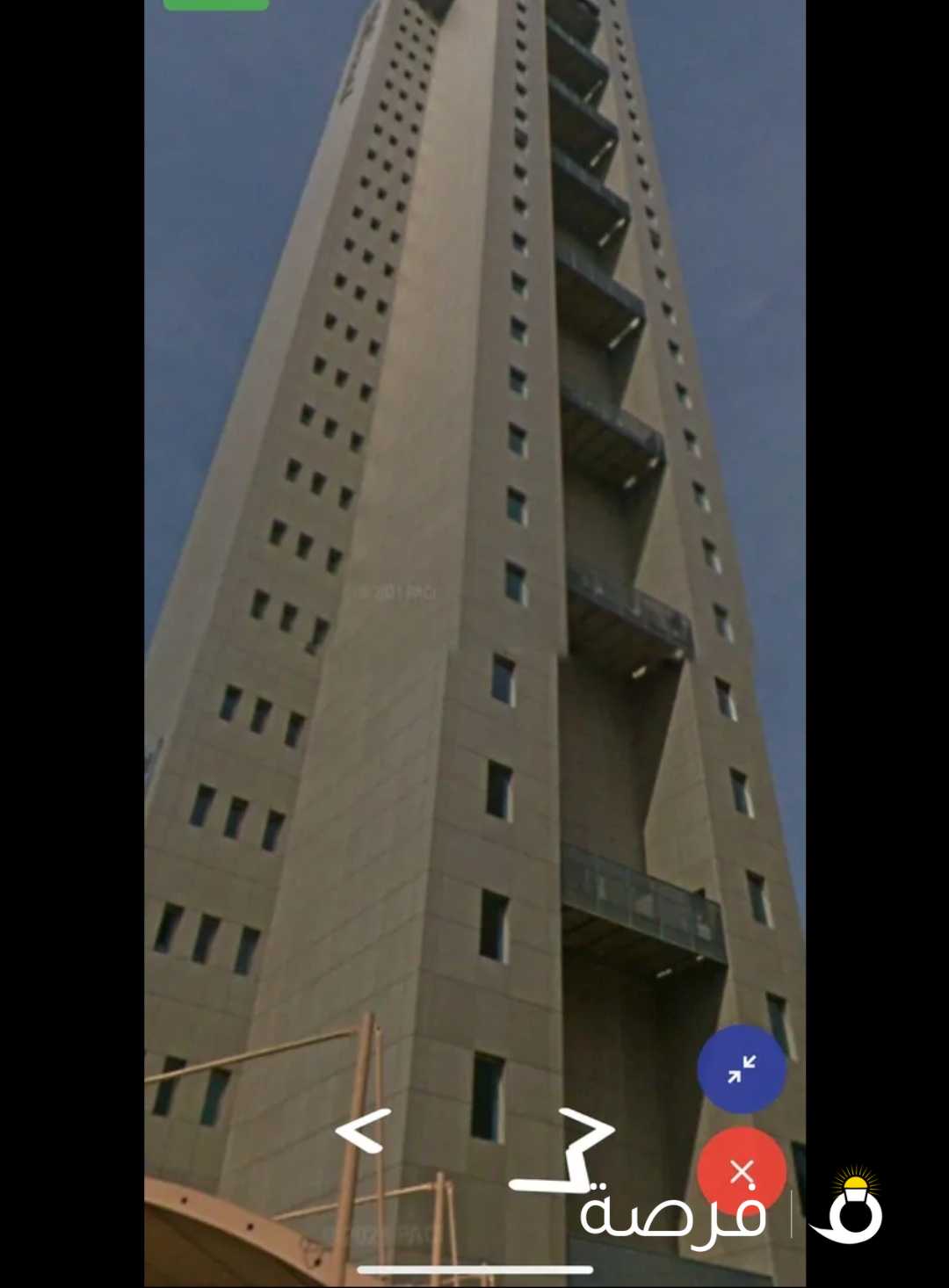
Task: Move the street view toward the left arrow
Action: [x=363, y=1130]
